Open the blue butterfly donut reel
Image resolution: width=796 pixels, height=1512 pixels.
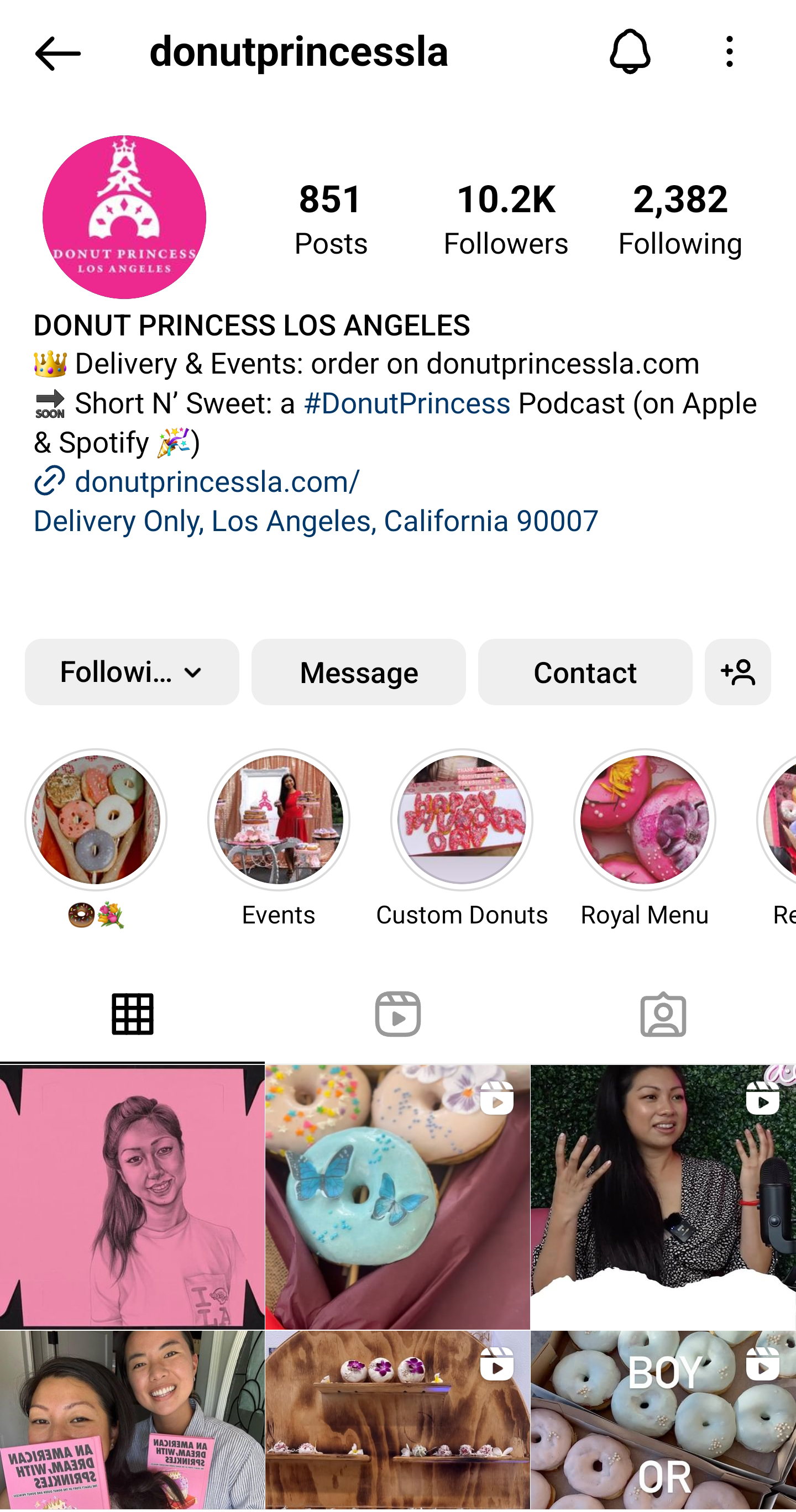(x=397, y=1197)
